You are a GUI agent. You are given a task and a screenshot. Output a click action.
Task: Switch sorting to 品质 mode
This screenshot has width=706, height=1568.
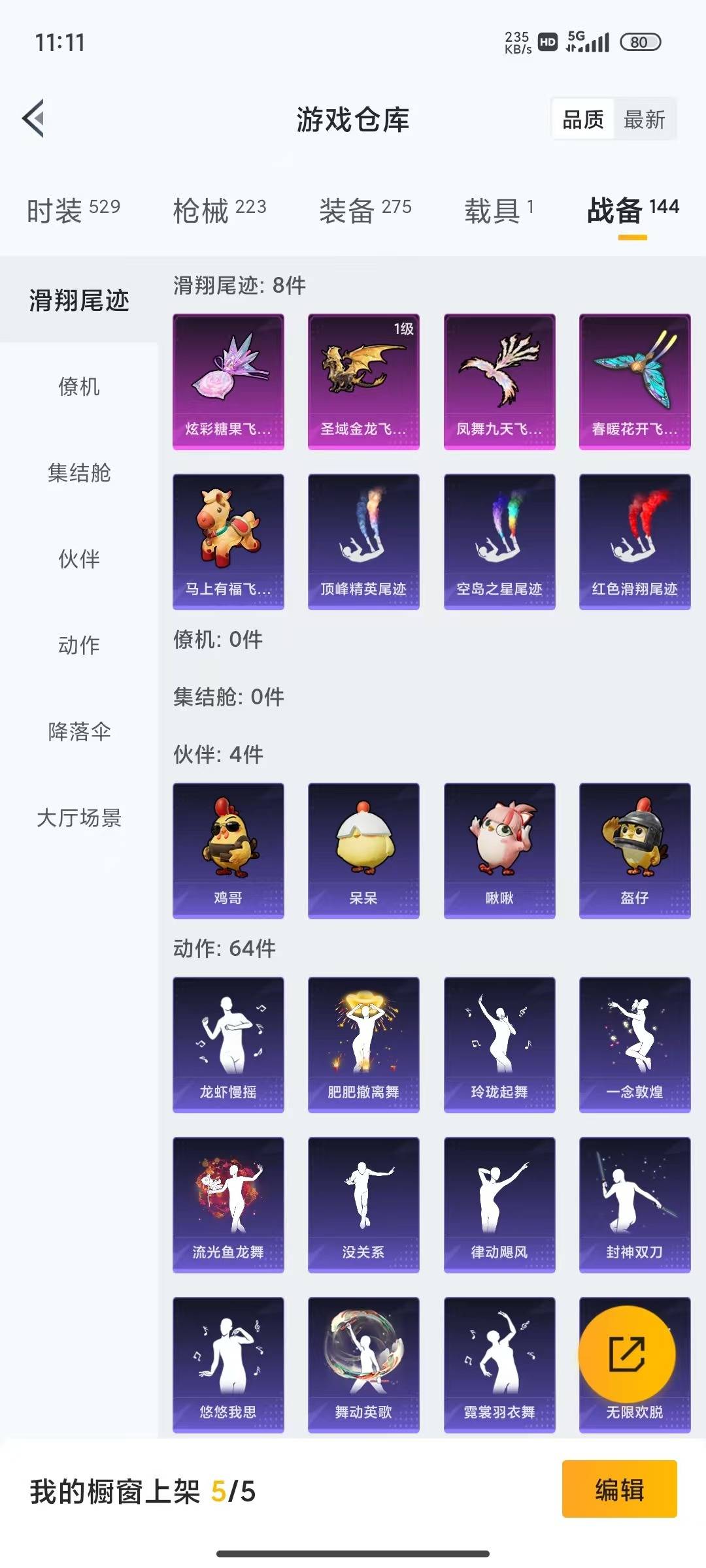coord(584,120)
